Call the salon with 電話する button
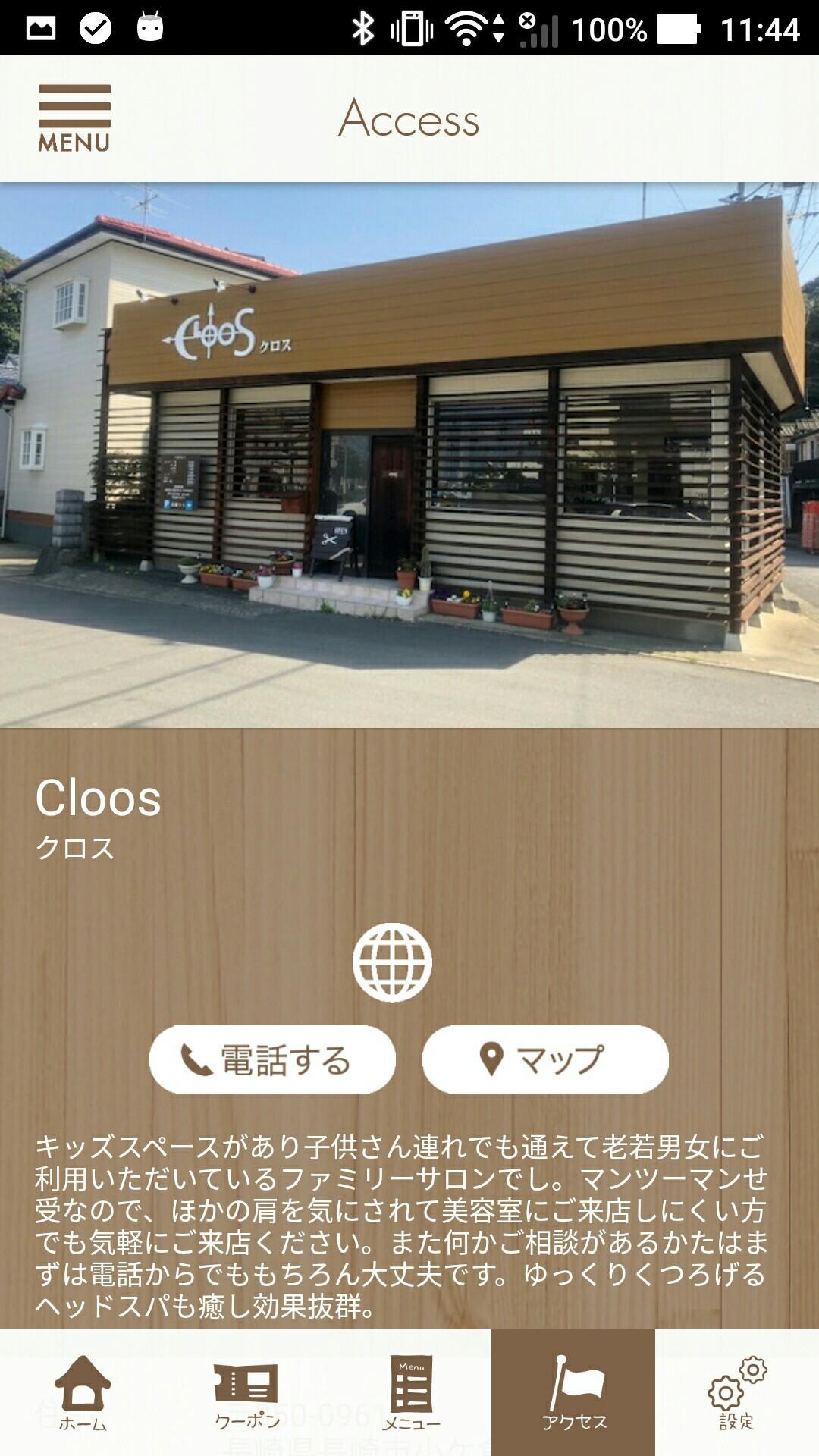Image resolution: width=819 pixels, height=1456 pixels. pos(272,1059)
